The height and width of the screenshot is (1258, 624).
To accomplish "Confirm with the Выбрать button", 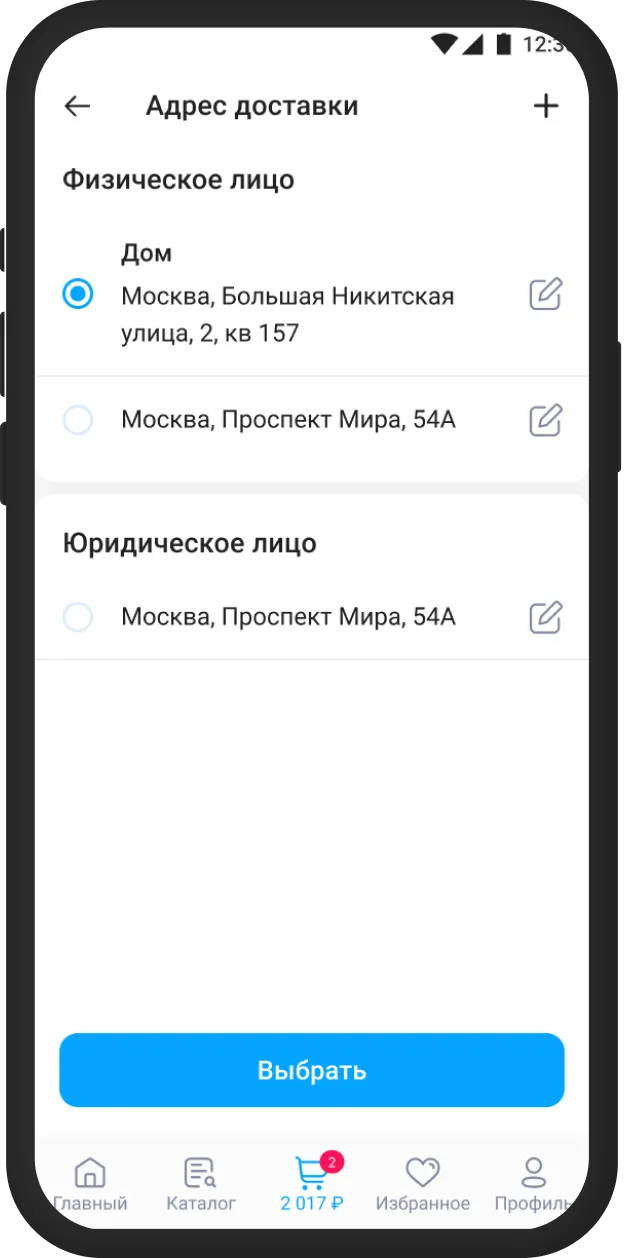I will 312,1070.
